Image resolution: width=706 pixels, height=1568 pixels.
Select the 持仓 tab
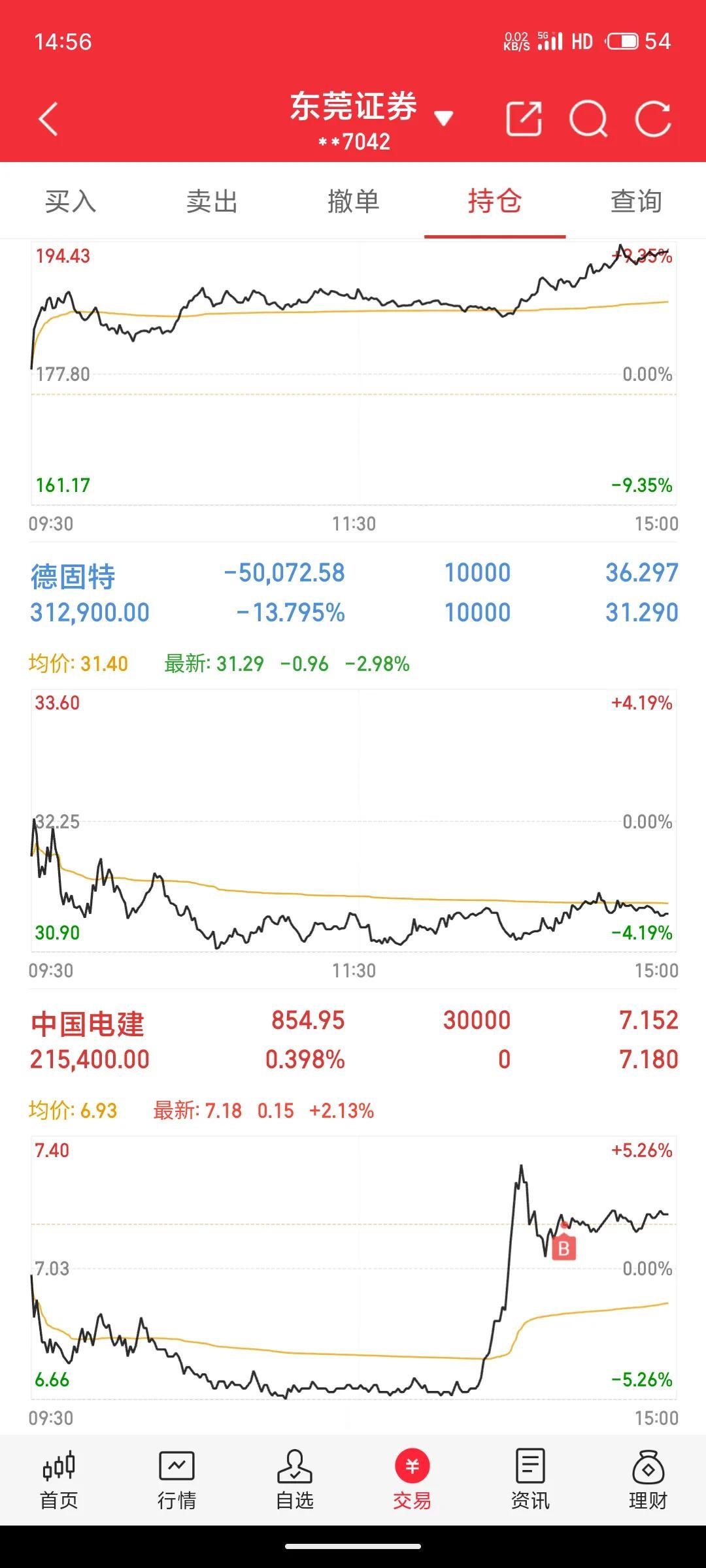[x=495, y=201]
